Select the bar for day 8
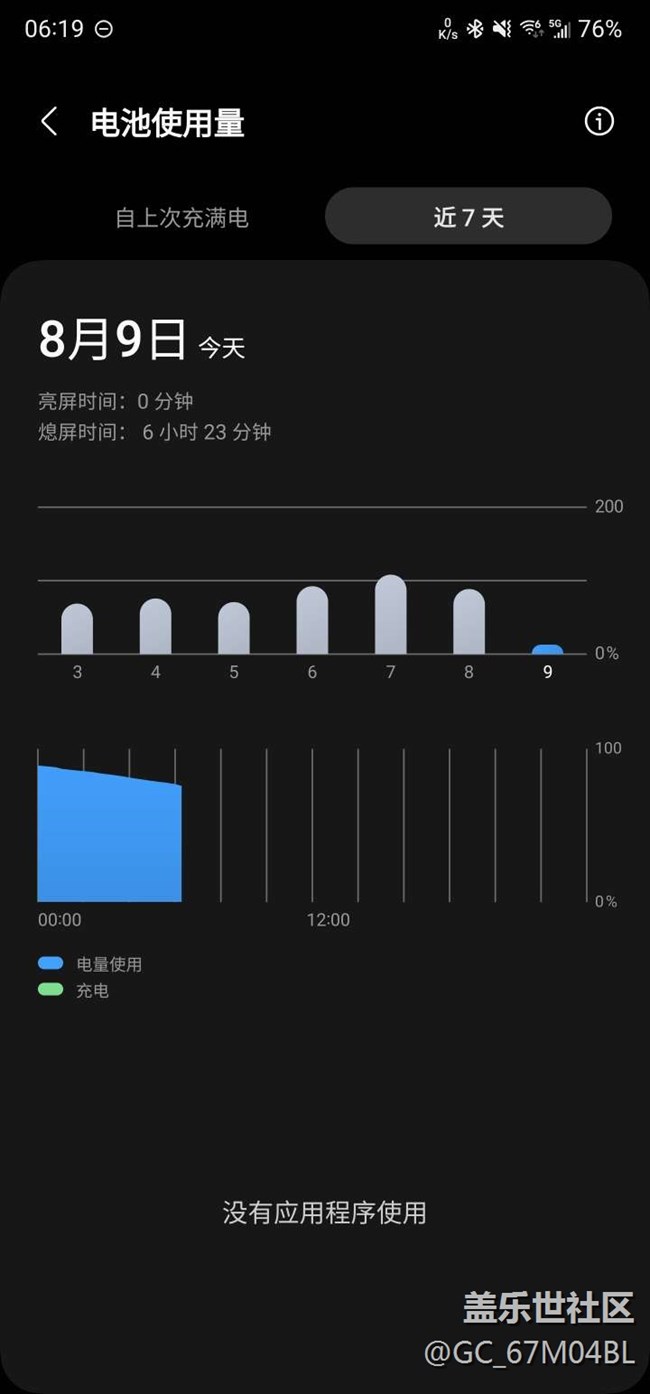 point(468,622)
